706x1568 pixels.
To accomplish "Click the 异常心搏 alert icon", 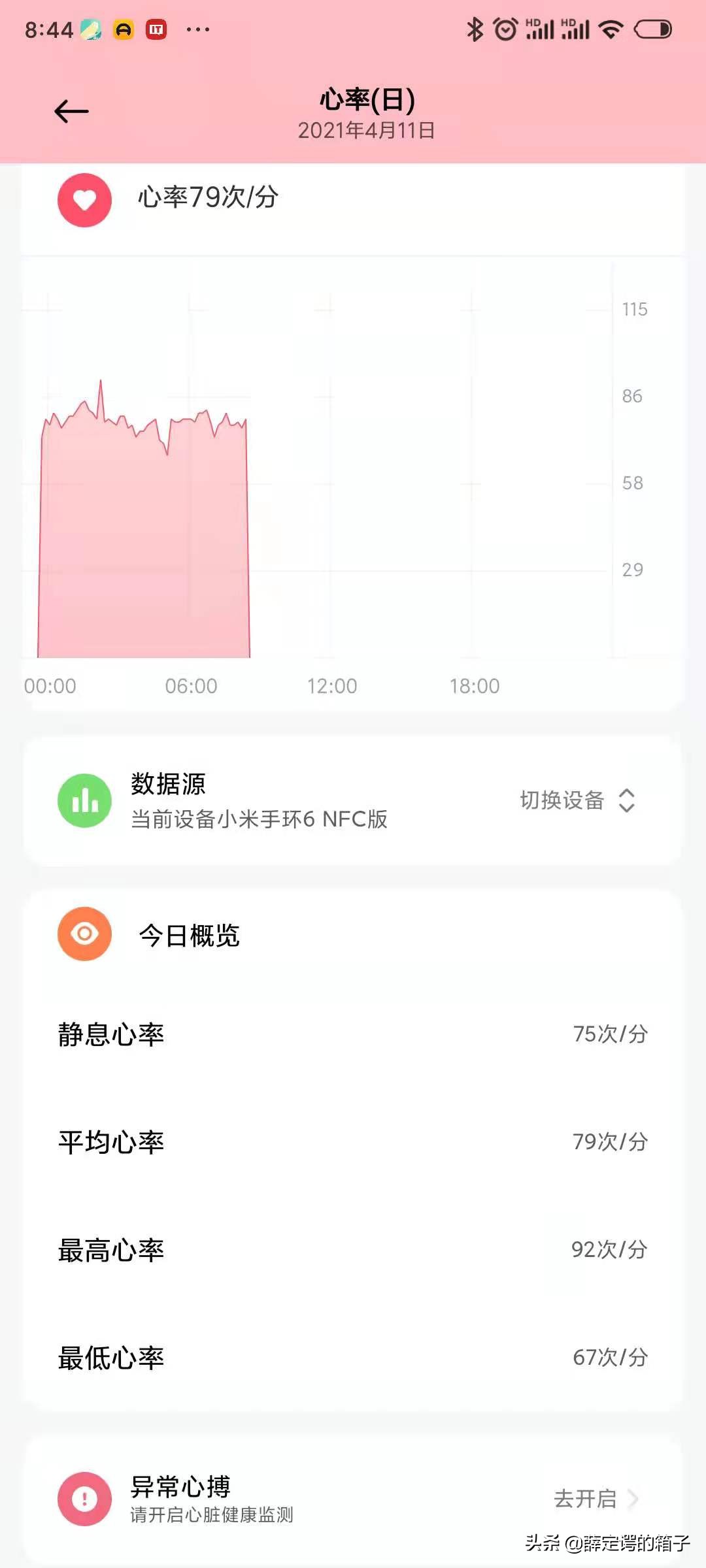I will coord(84,1499).
